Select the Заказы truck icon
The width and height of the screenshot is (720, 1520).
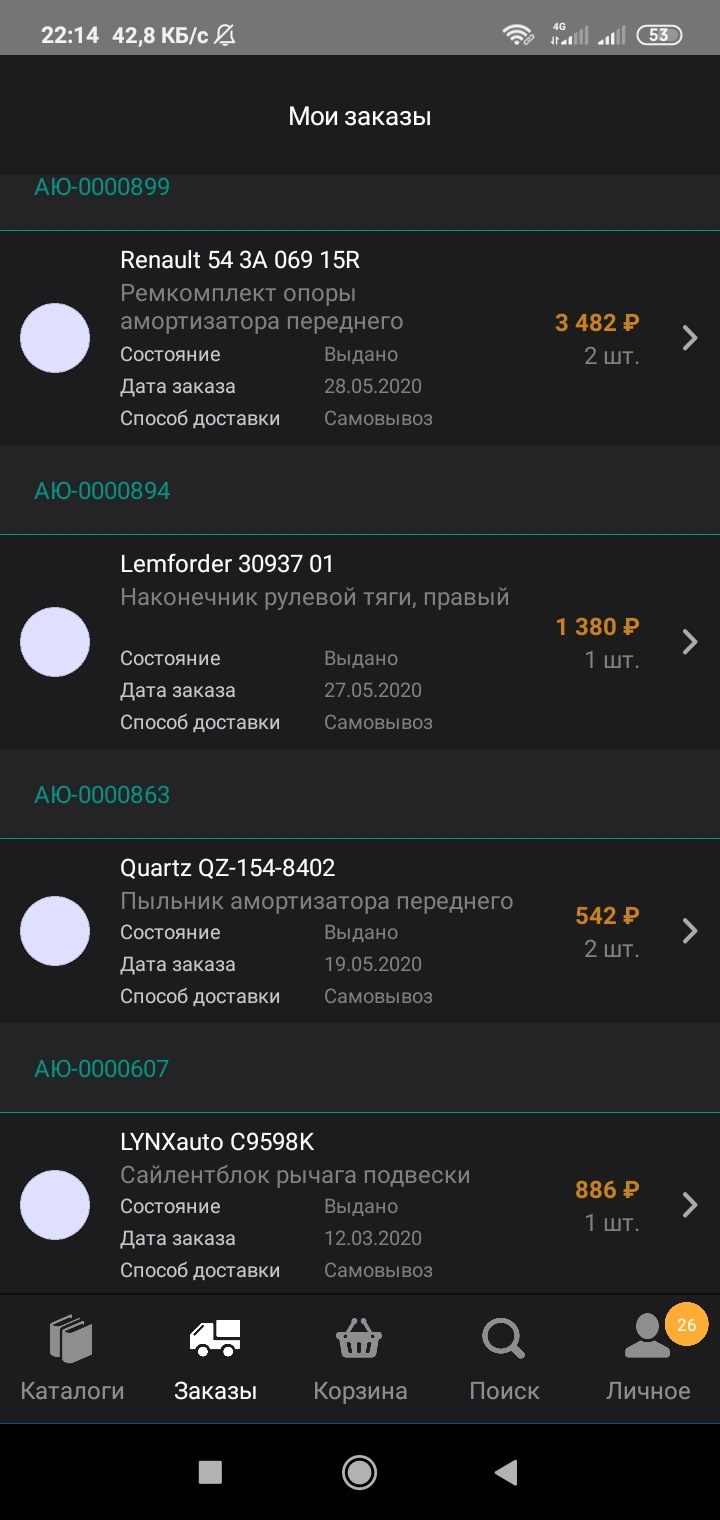point(213,1338)
